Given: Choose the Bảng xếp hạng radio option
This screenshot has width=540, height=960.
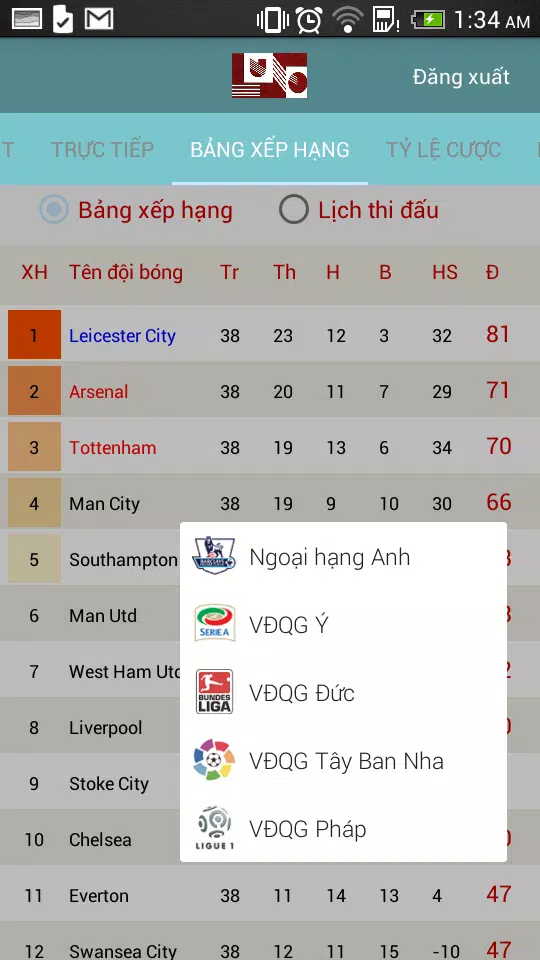Looking at the screenshot, I should pyautogui.click(x=136, y=210).
